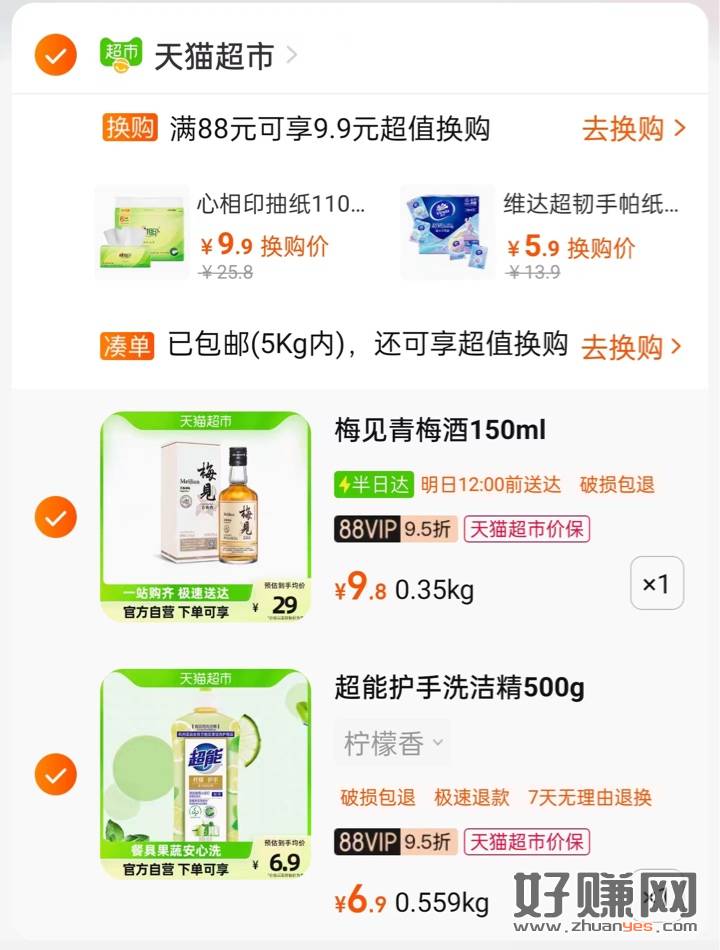This screenshot has width=720, height=950.
Task: Tap 去换购 in the 凑单 row
Action: pyautogui.click(x=633, y=347)
